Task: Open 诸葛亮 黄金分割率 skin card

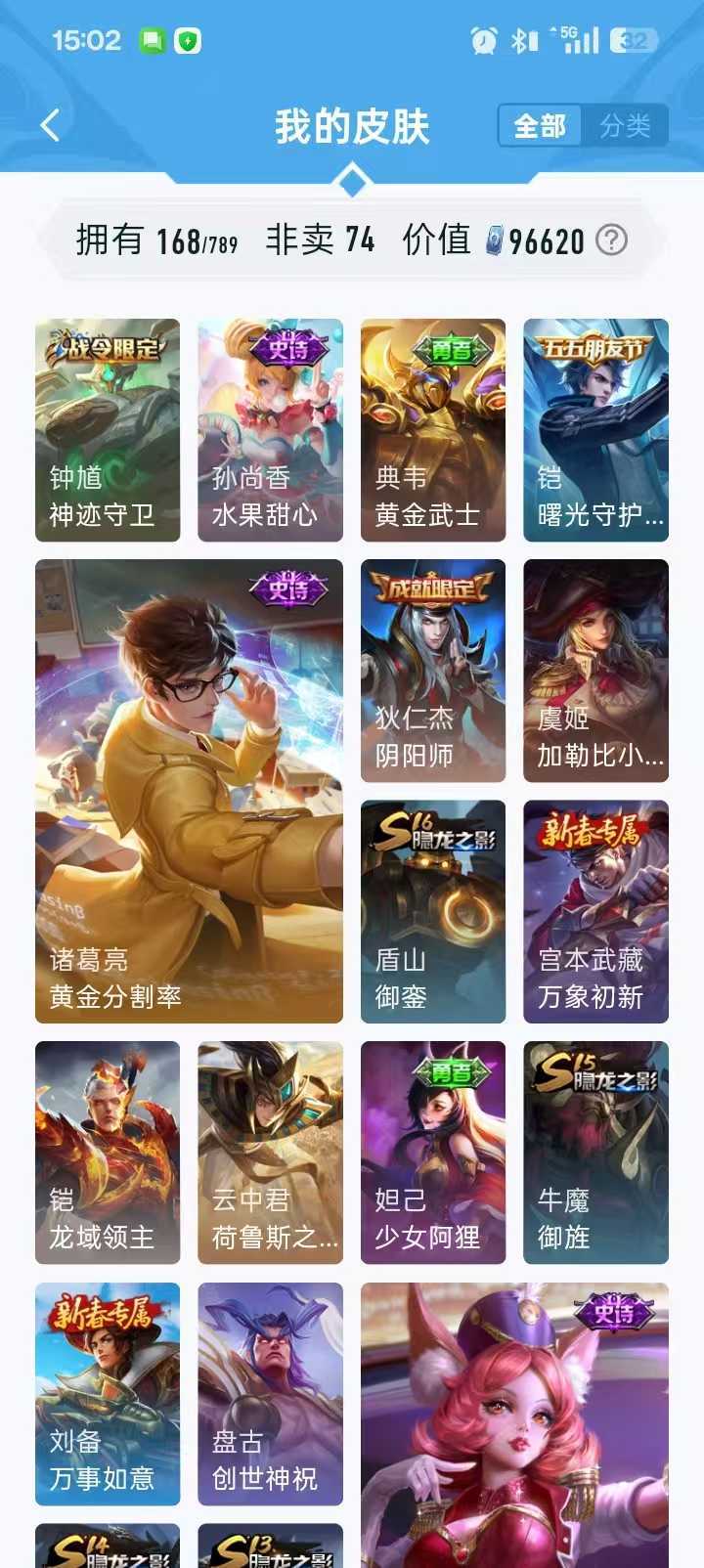Action: [189, 791]
